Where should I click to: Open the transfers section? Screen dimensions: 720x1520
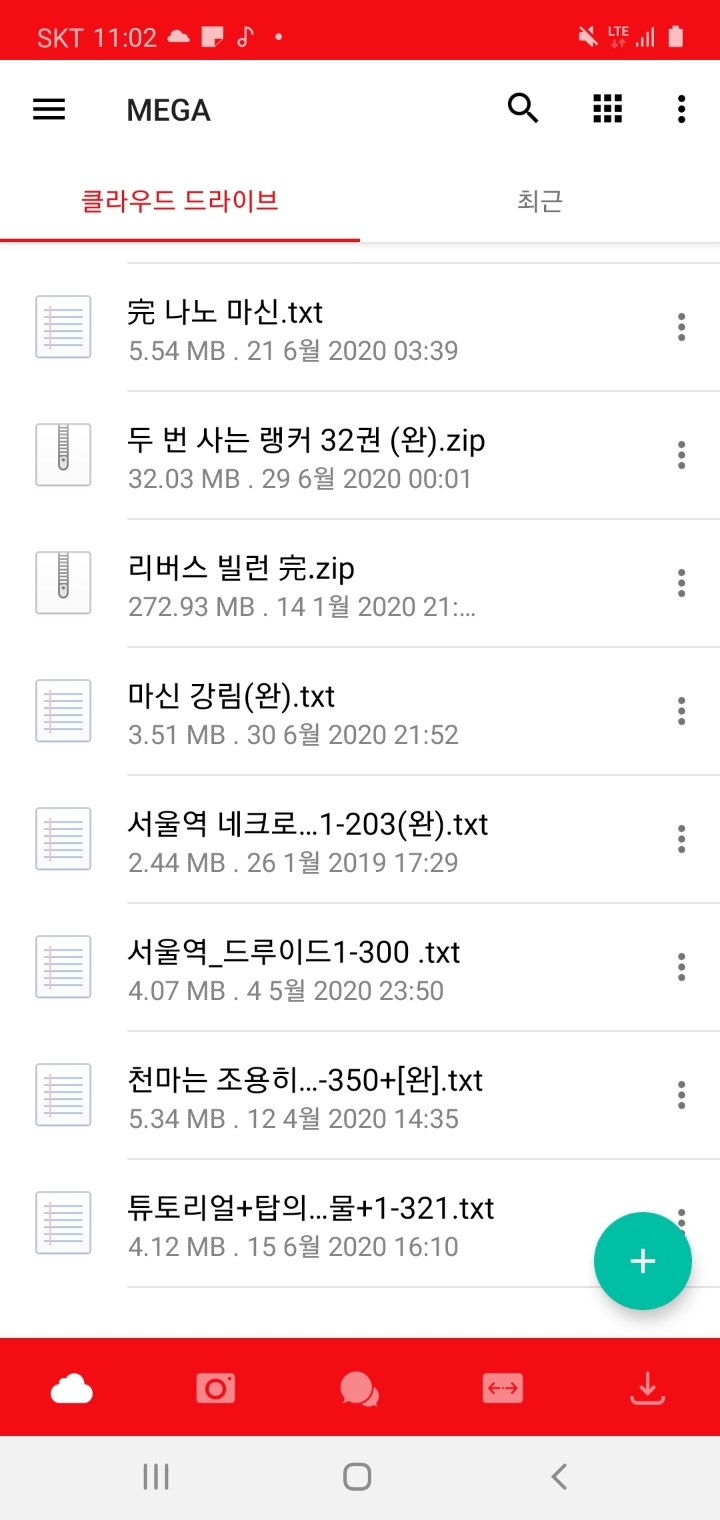(x=502, y=1389)
